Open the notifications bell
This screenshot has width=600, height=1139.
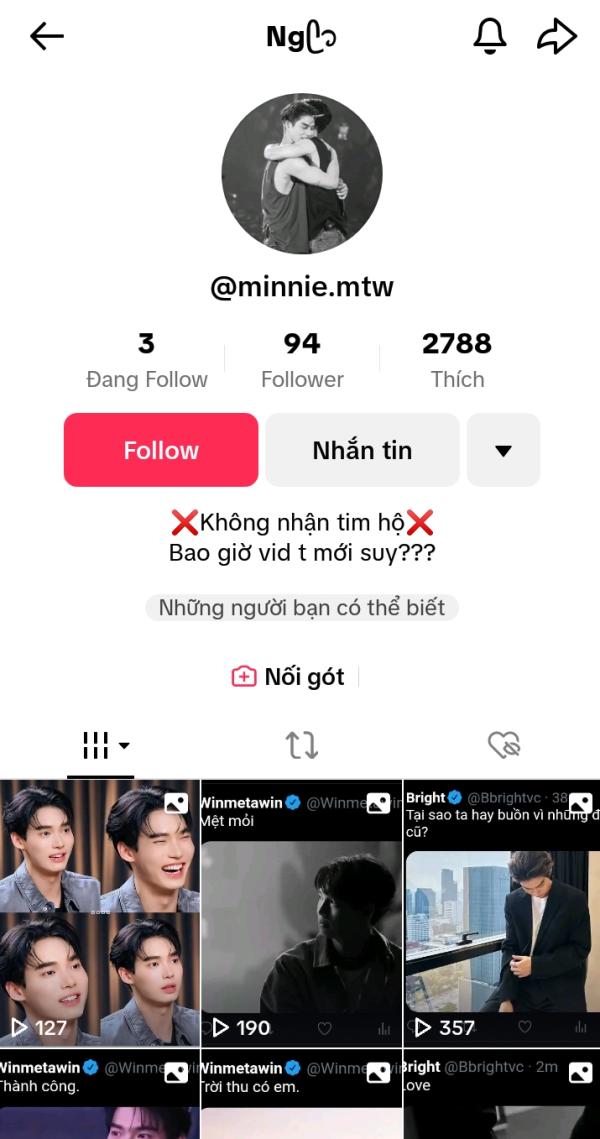pos(490,37)
